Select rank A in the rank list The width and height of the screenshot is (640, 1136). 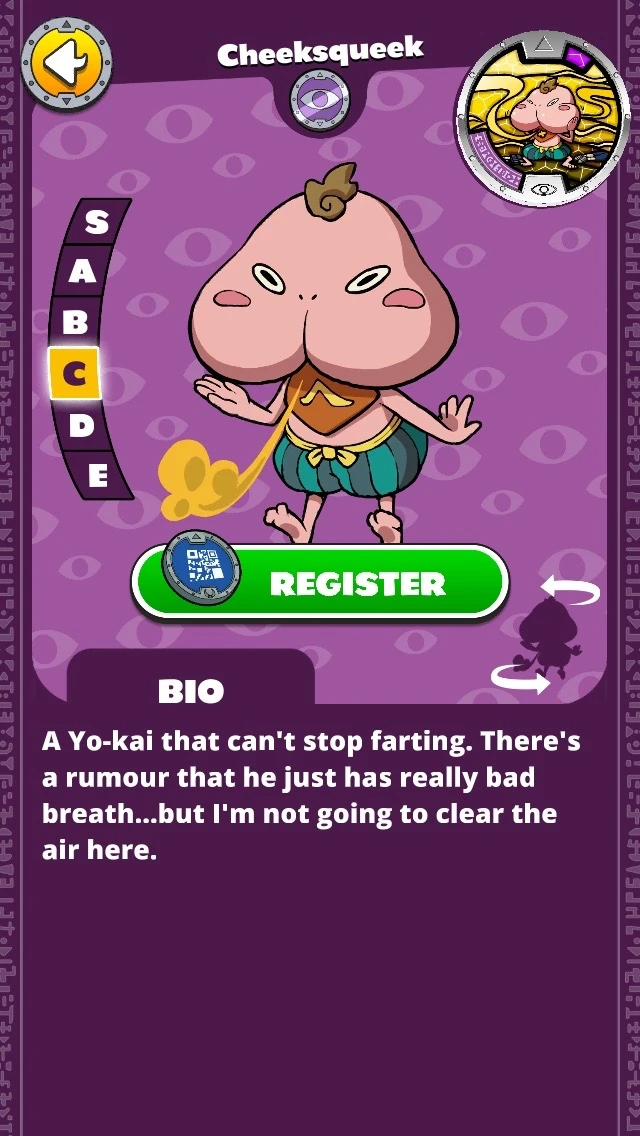[82, 271]
